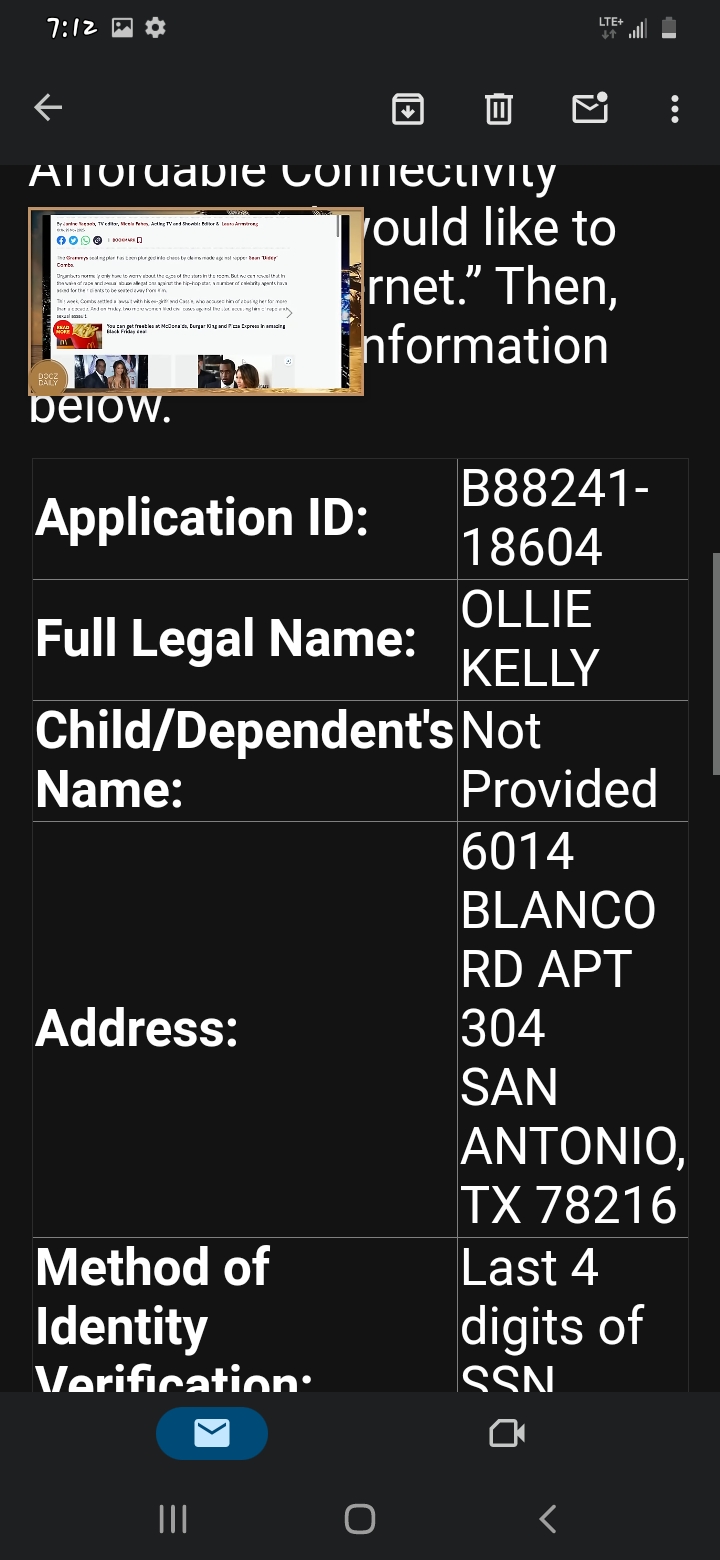This screenshot has height=1560, width=720.
Task: Switch to the Mail tab
Action: tap(212, 1433)
